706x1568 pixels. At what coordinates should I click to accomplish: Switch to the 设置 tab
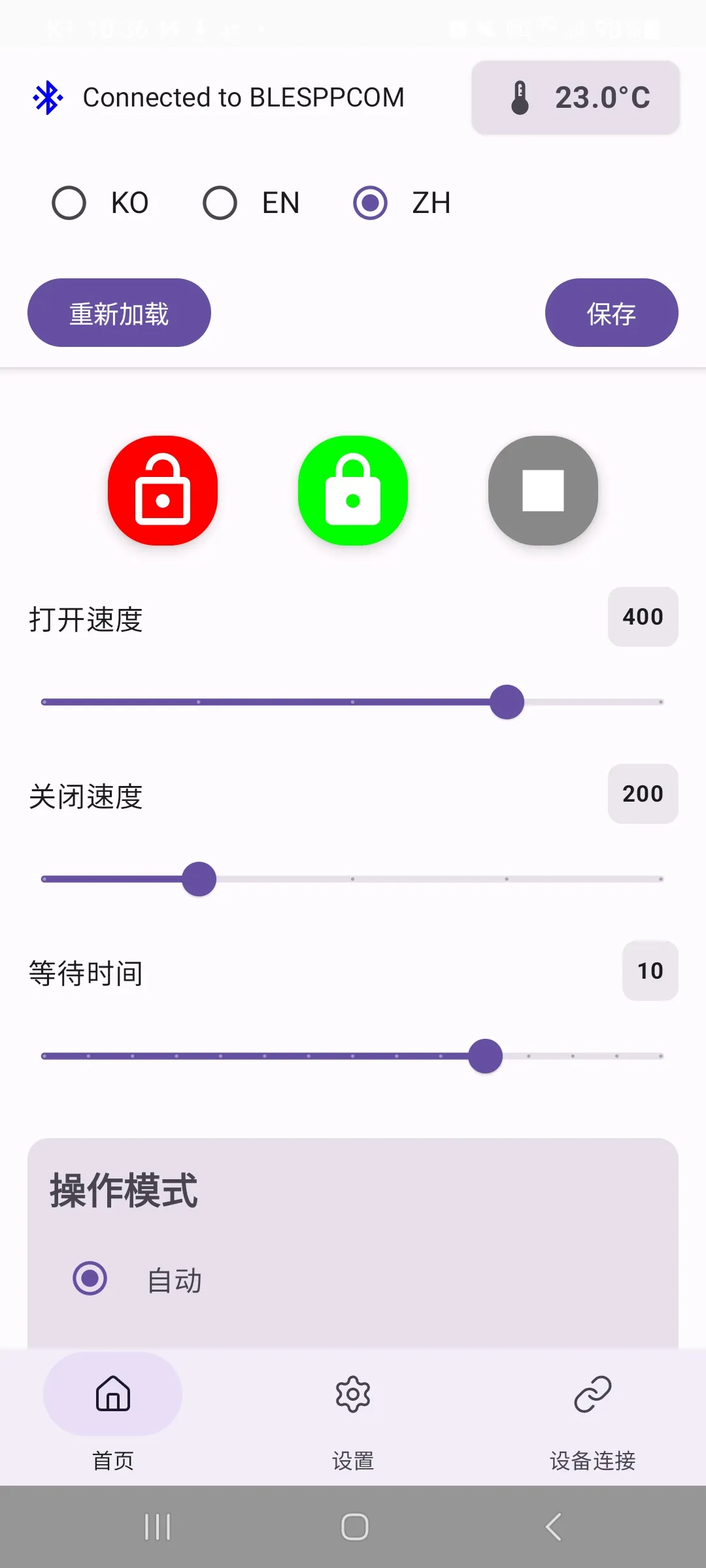click(352, 1424)
